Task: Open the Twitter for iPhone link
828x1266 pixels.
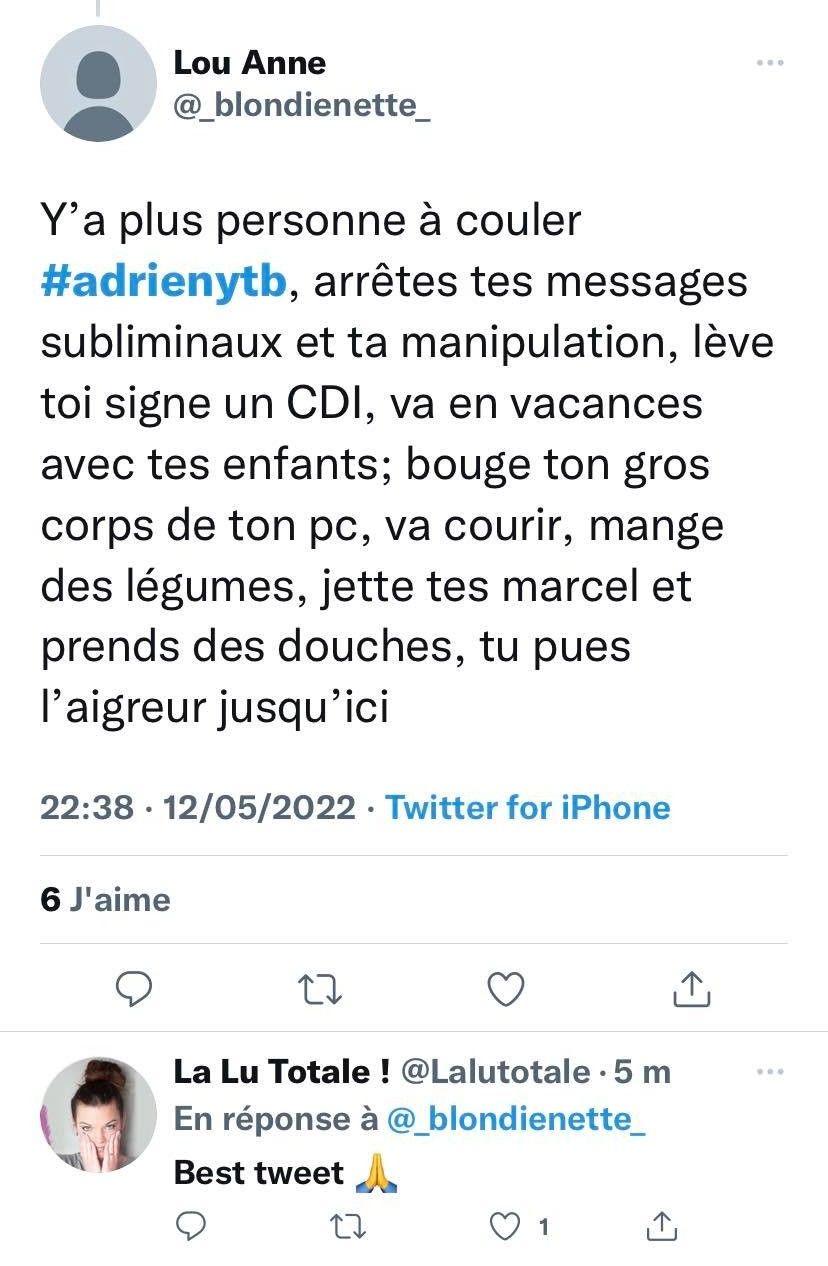Action: point(527,807)
